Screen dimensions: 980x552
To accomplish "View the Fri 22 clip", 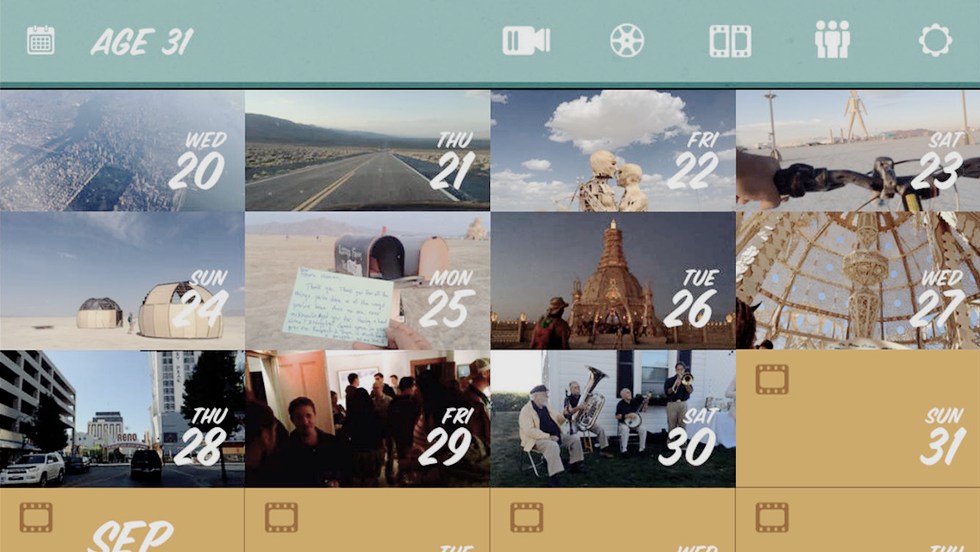I will click(x=612, y=150).
